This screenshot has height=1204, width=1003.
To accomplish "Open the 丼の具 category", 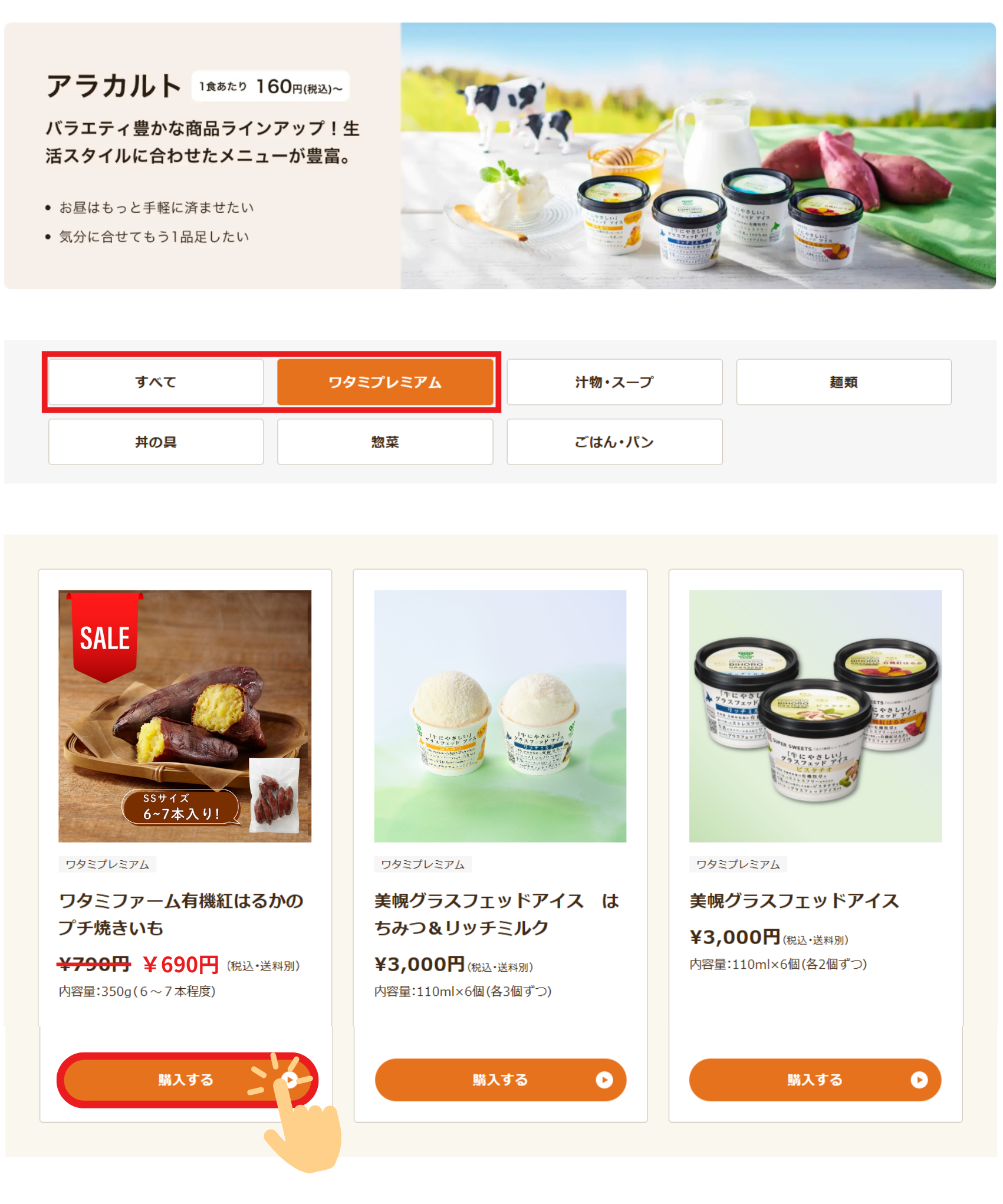I will 156,442.
